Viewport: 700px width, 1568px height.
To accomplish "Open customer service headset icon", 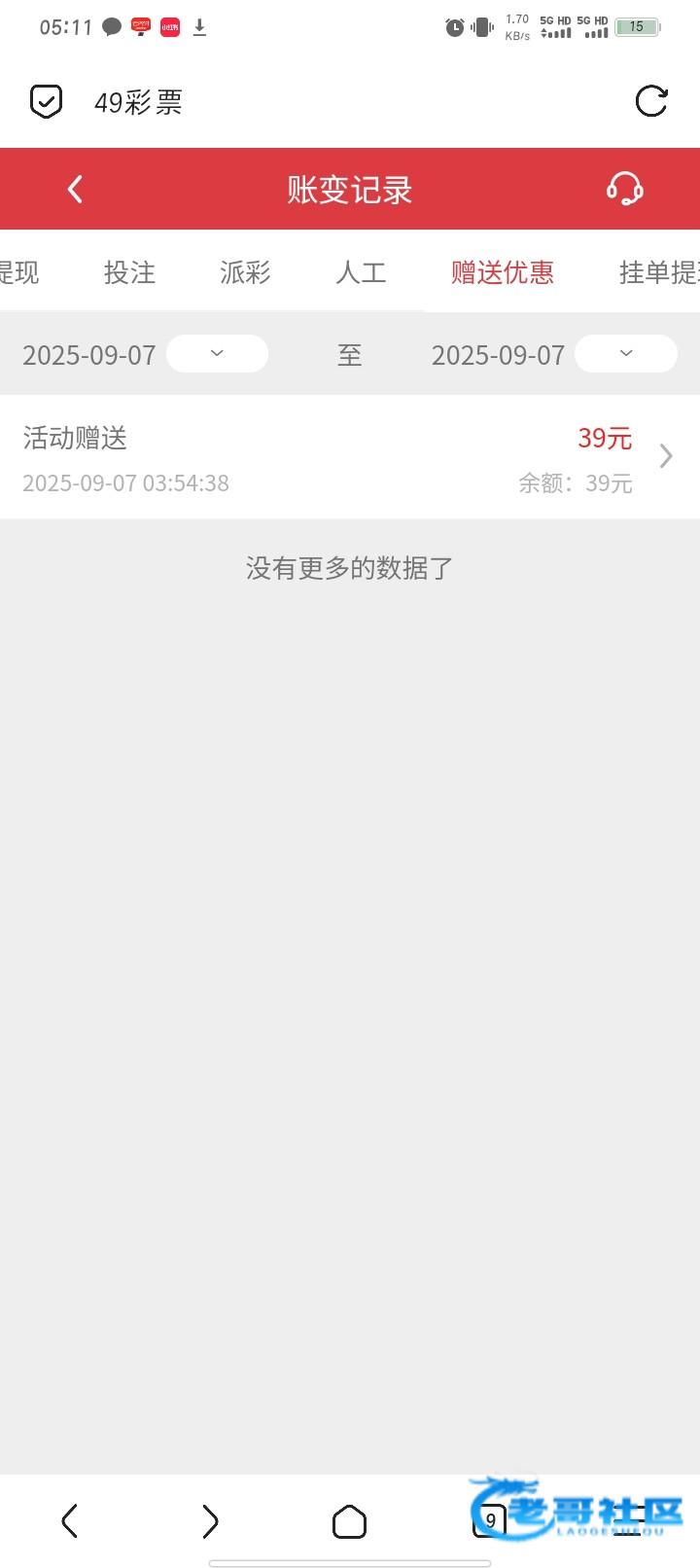I will (624, 189).
